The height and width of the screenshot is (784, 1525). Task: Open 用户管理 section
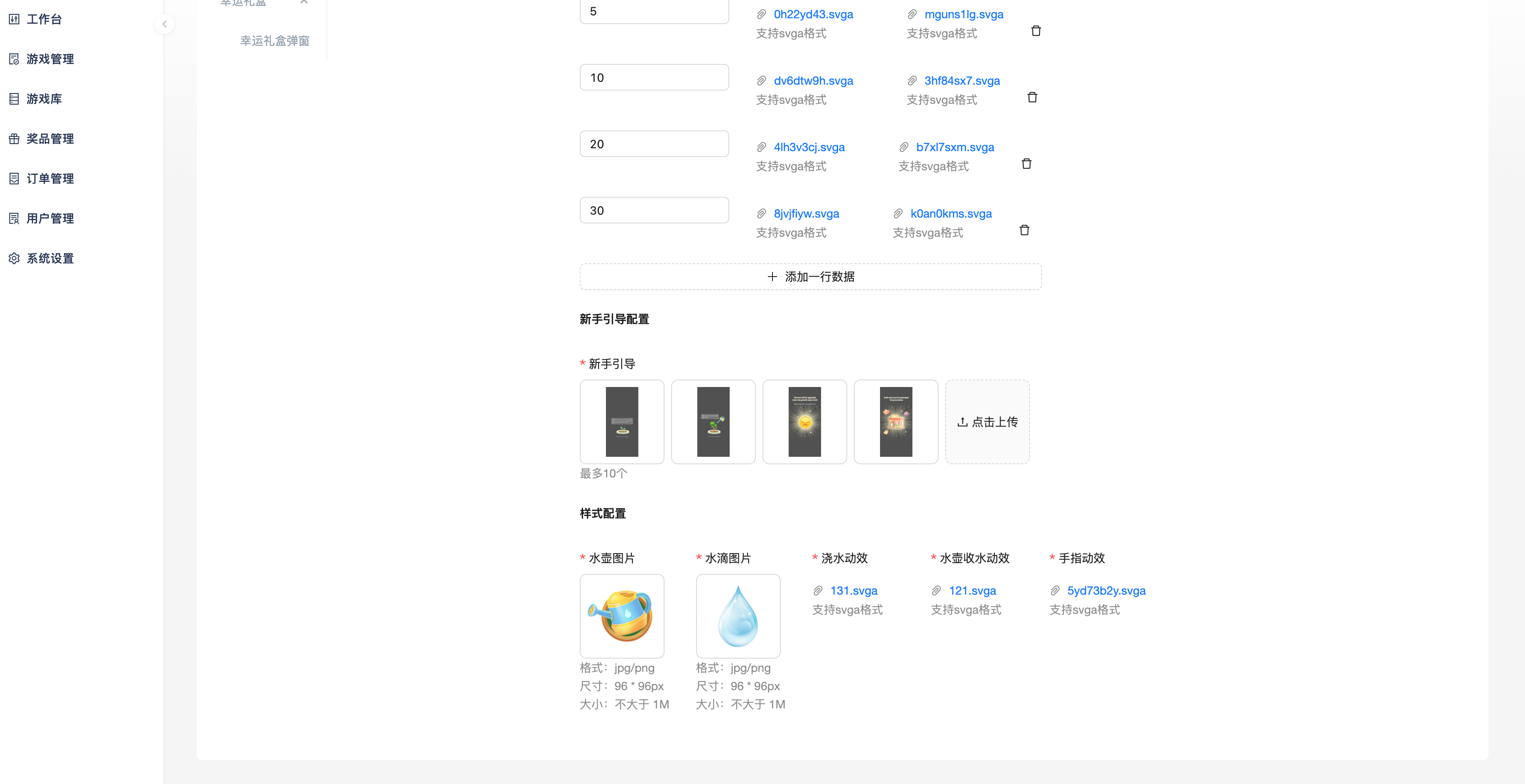click(50, 218)
